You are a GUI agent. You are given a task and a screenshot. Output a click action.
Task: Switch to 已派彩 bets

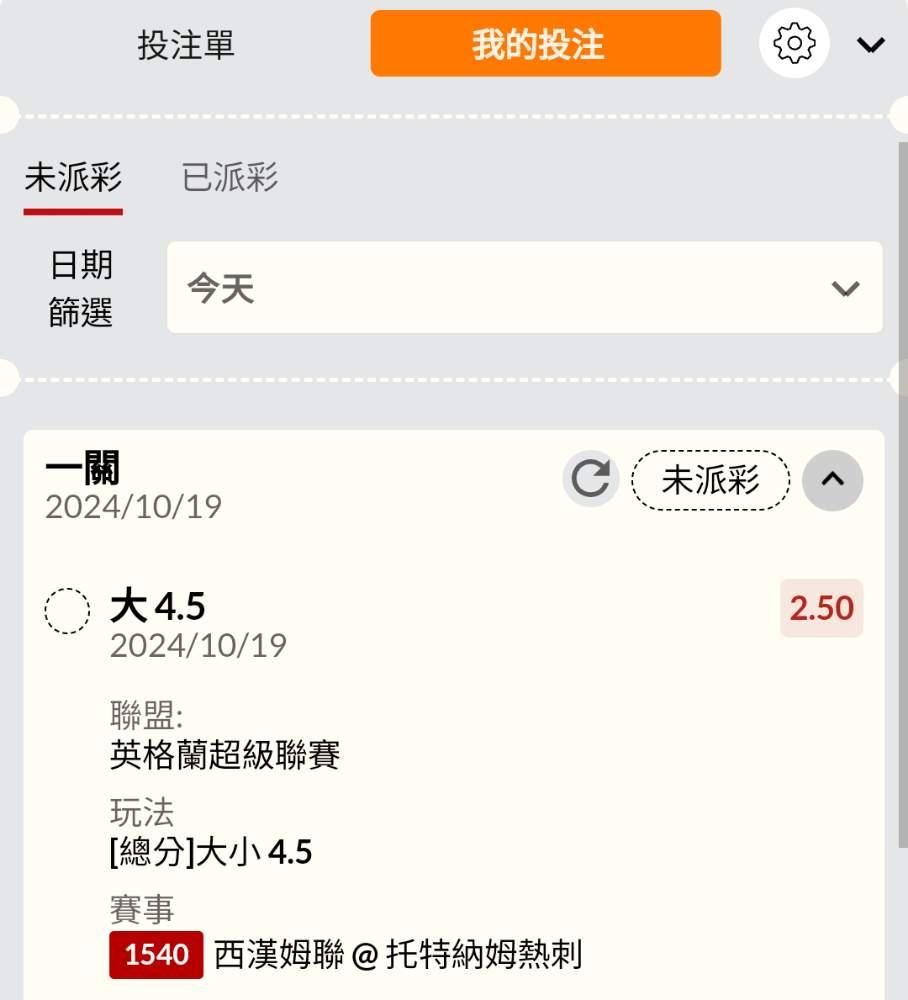(230, 177)
